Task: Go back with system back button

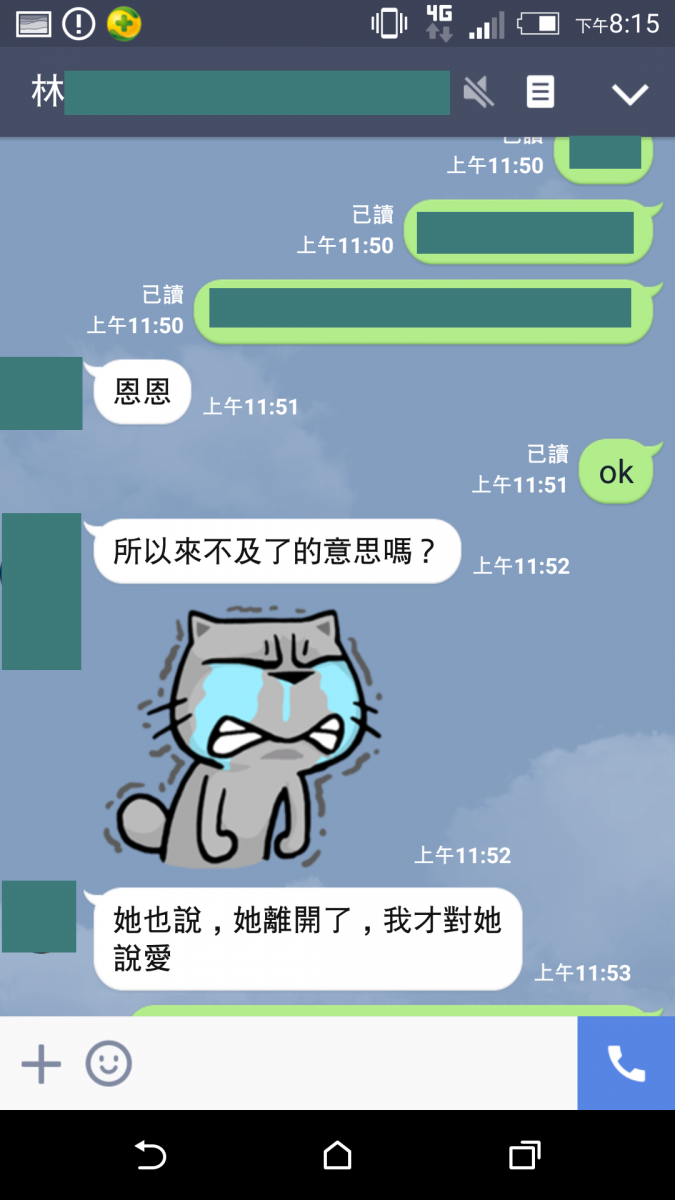Action: (x=150, y=1156)
